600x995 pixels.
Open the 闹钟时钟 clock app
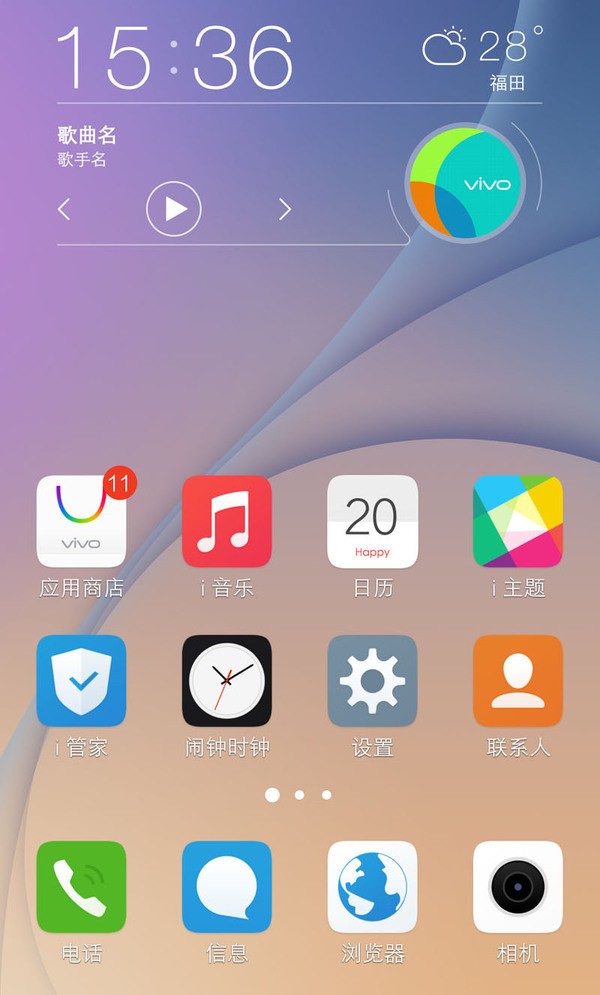tap(227, 680)
